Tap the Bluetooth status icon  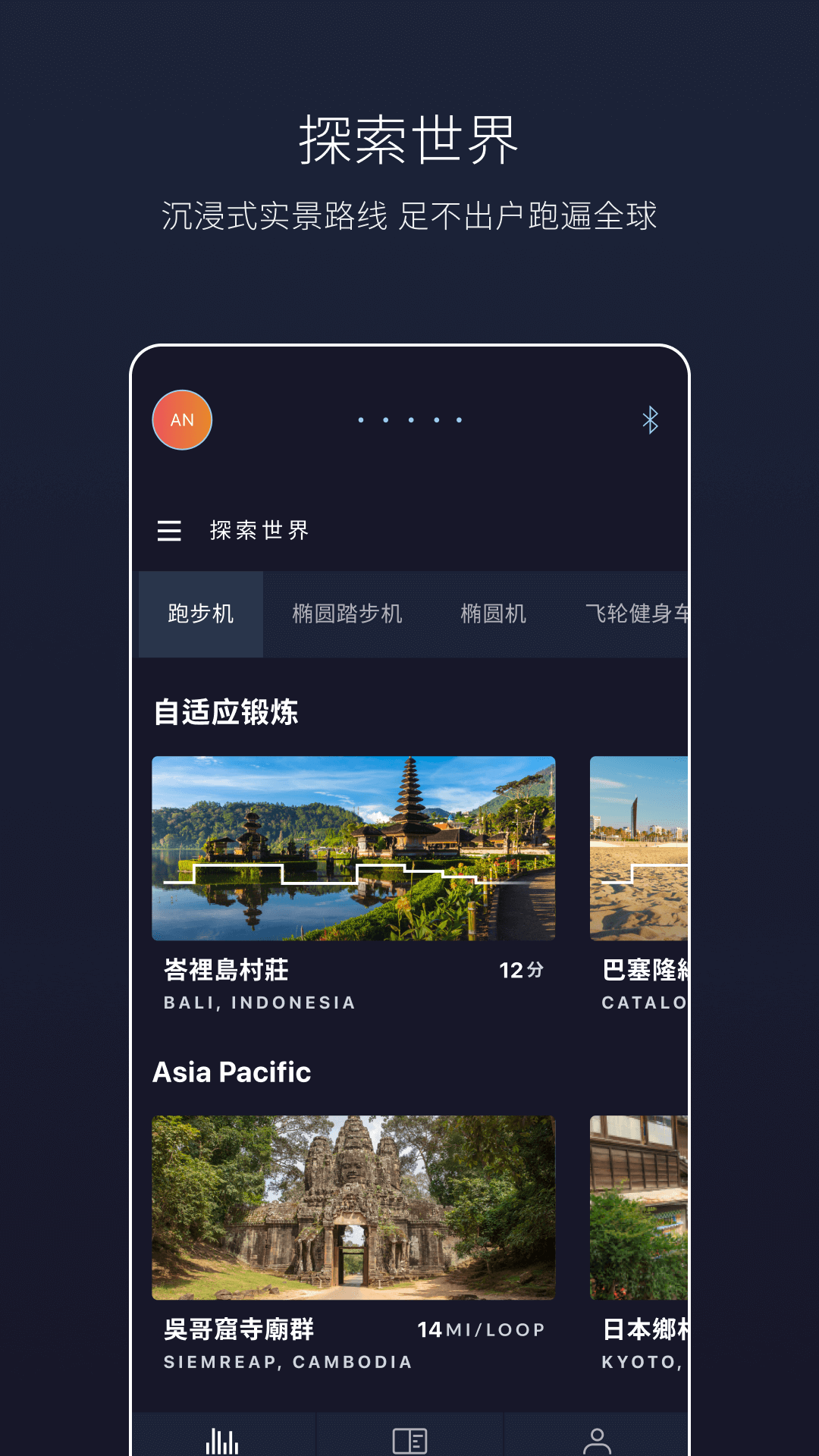tap(651, 419)
